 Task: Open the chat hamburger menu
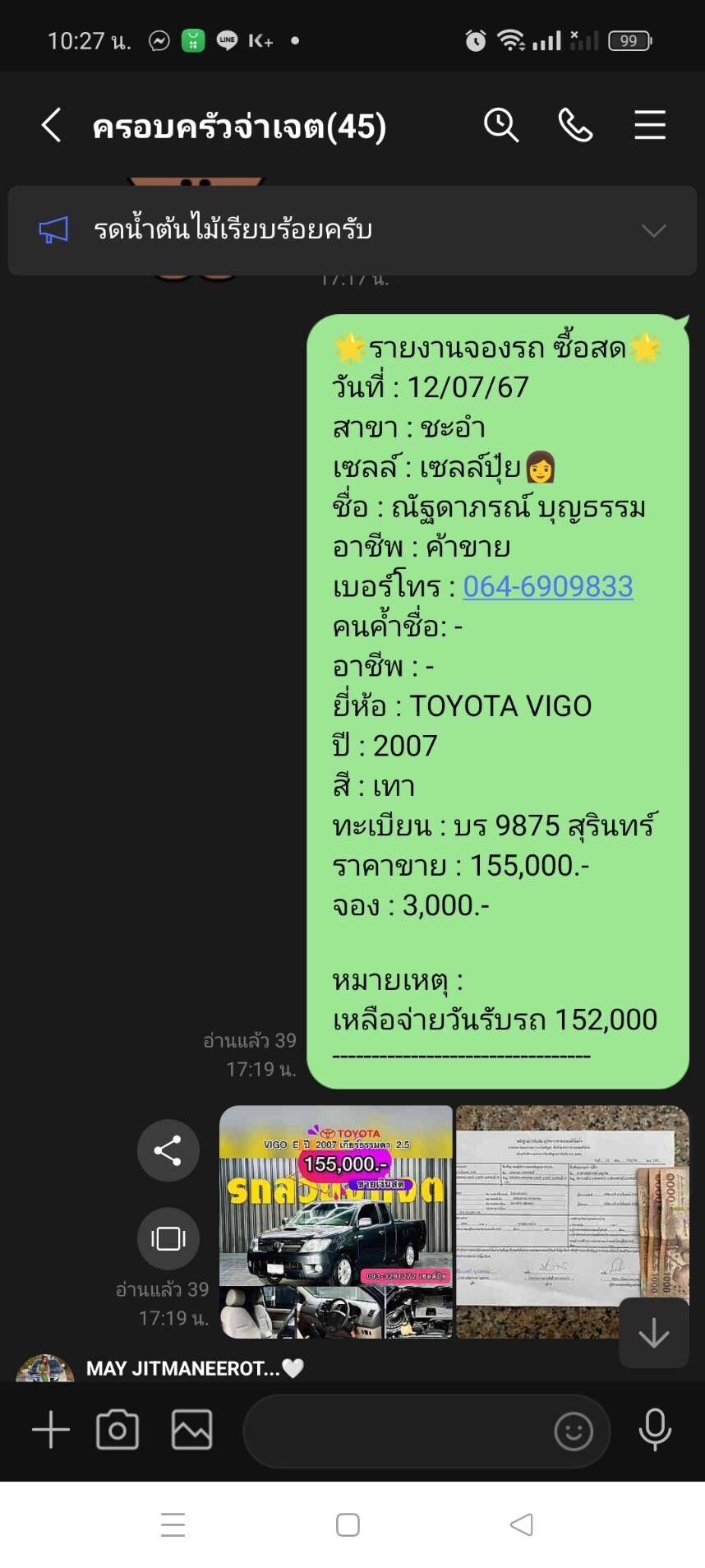tap(650, 126)
